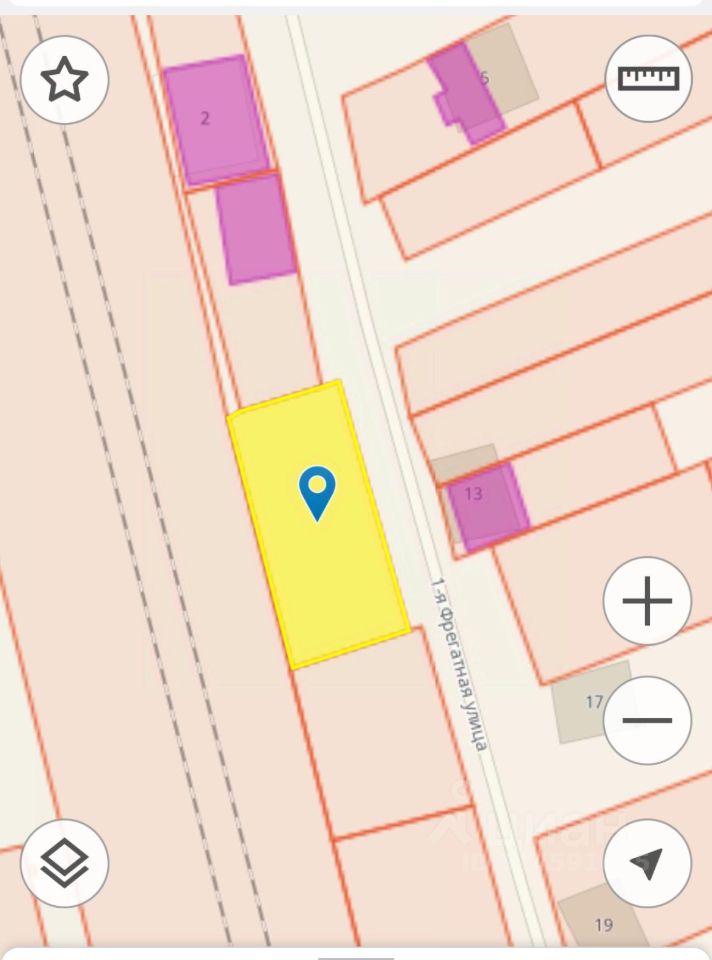Viewport: 712px width, 960px height.
Task: Zoom out of the map
Action: tap(647, 720)
